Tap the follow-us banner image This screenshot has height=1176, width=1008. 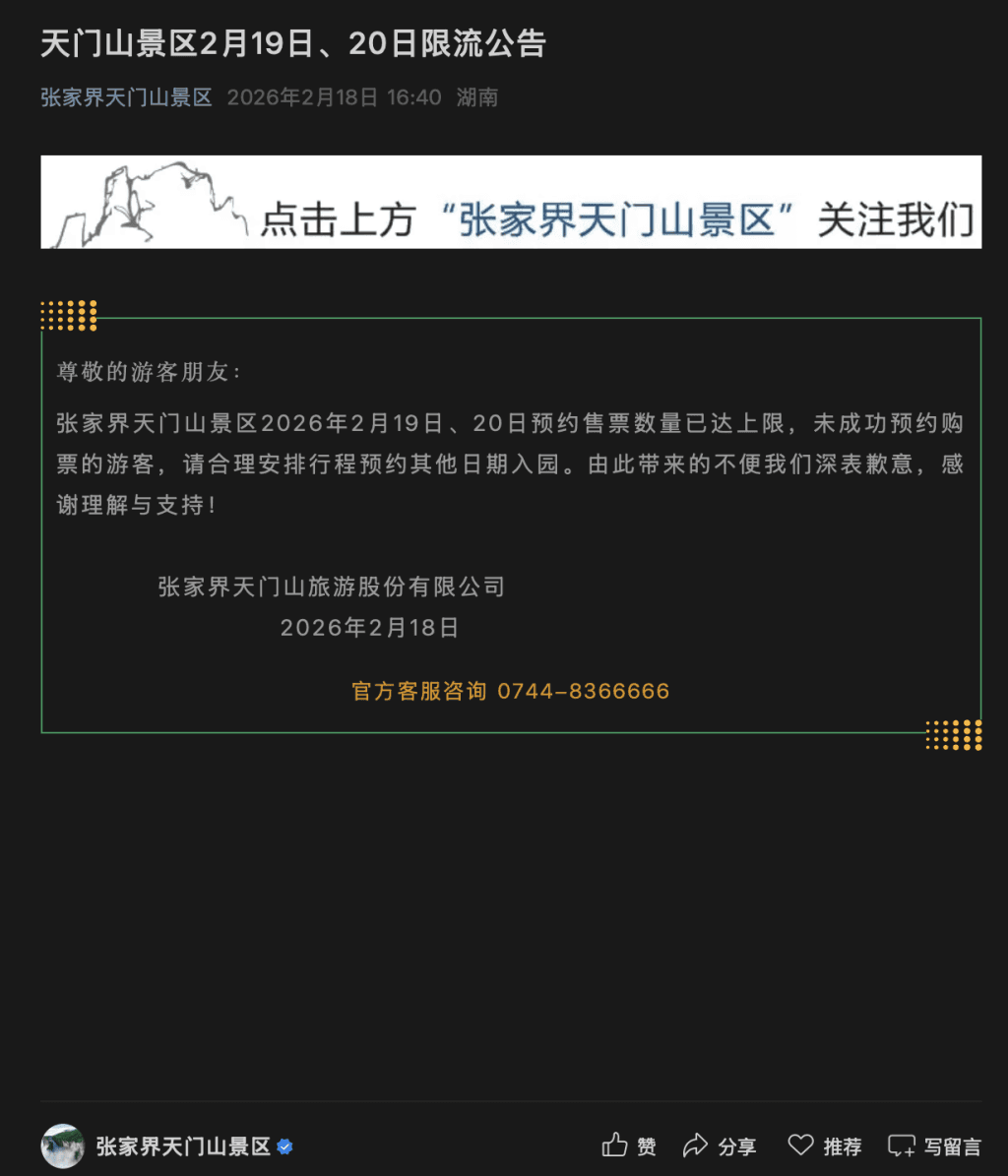(x=511, y=202)
